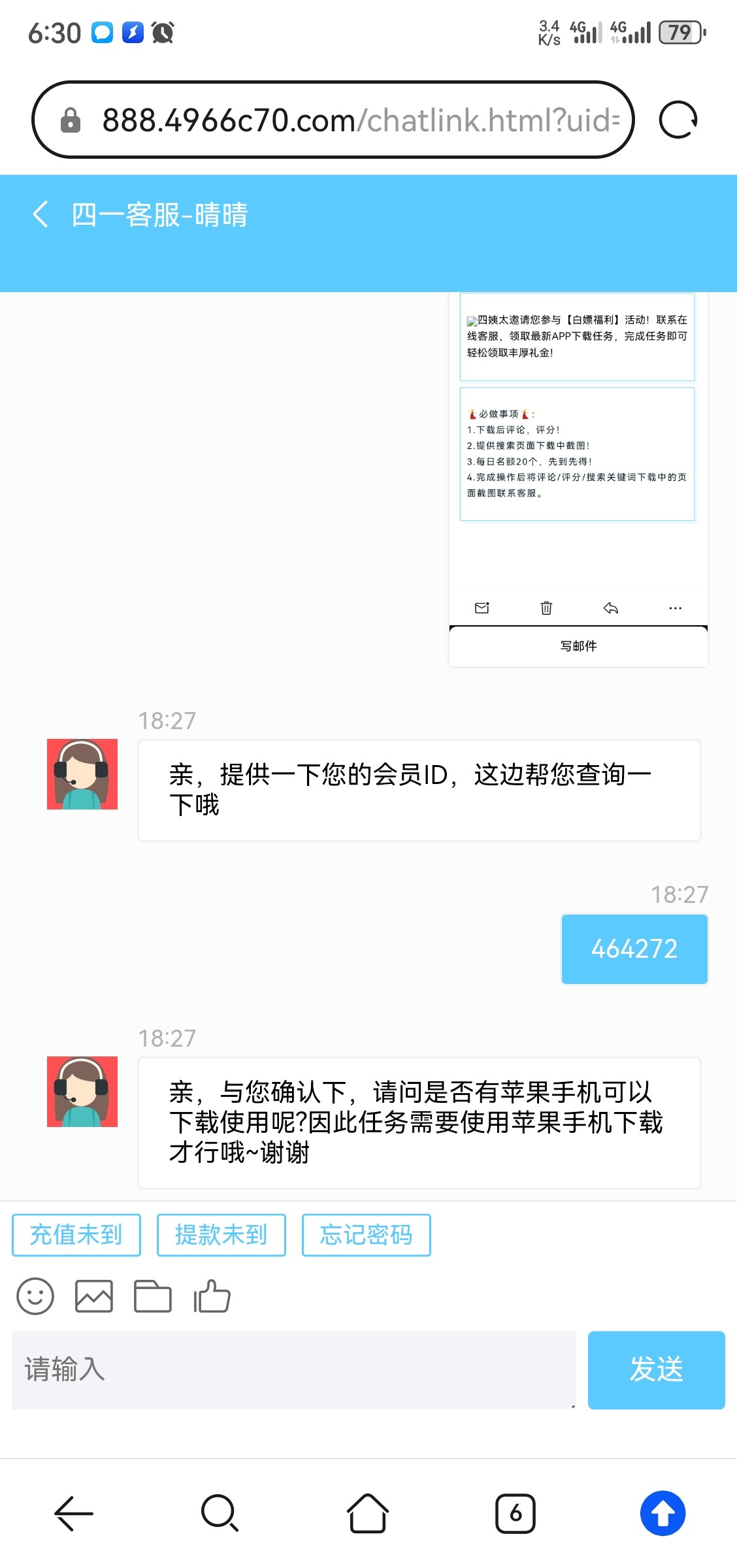737x1568 pixels.
Task: Focus the 请输入 message field
Action: pyautogui.click(x=294, y=1369)
